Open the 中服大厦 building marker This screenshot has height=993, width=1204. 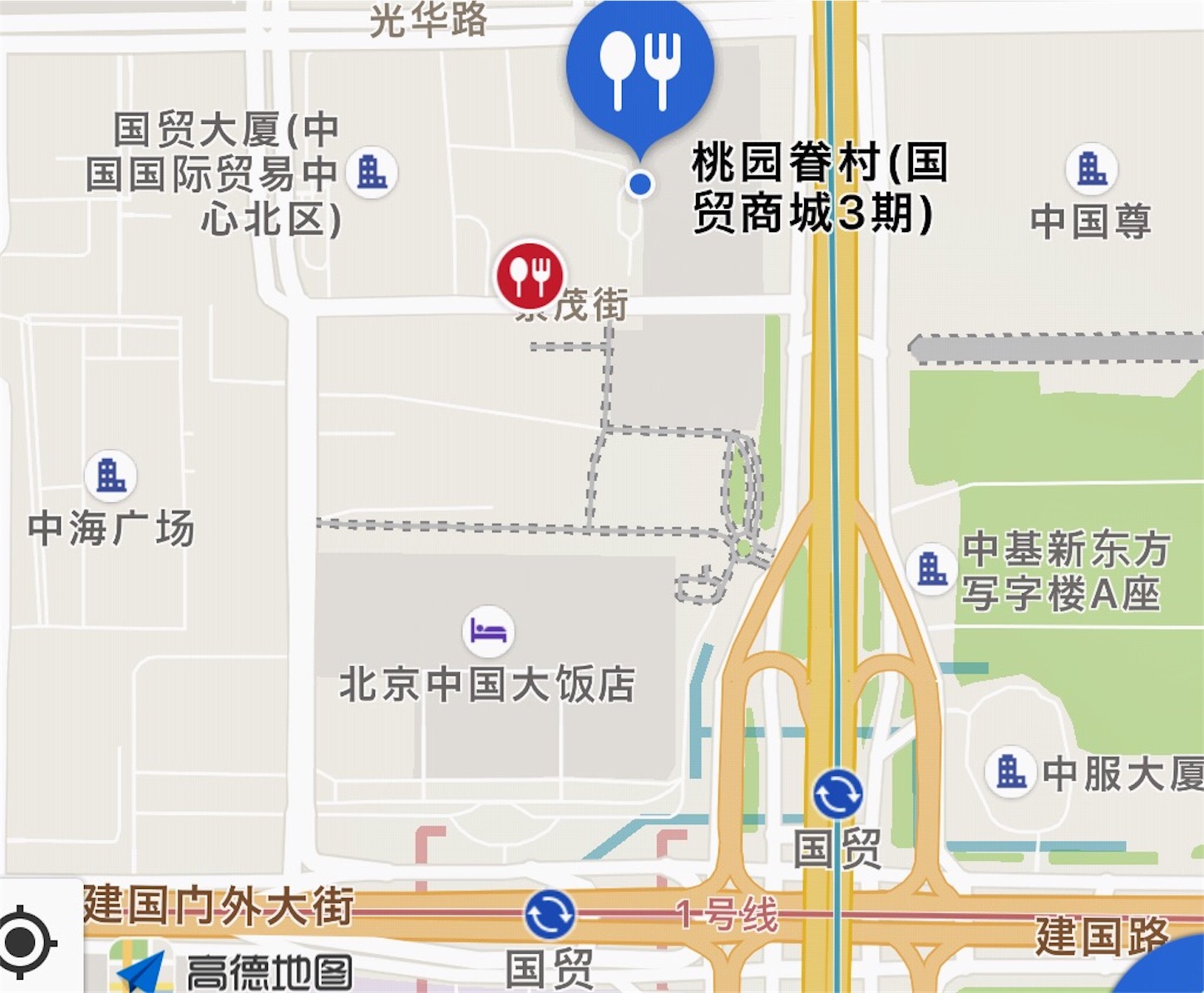tap(1010, 772)
